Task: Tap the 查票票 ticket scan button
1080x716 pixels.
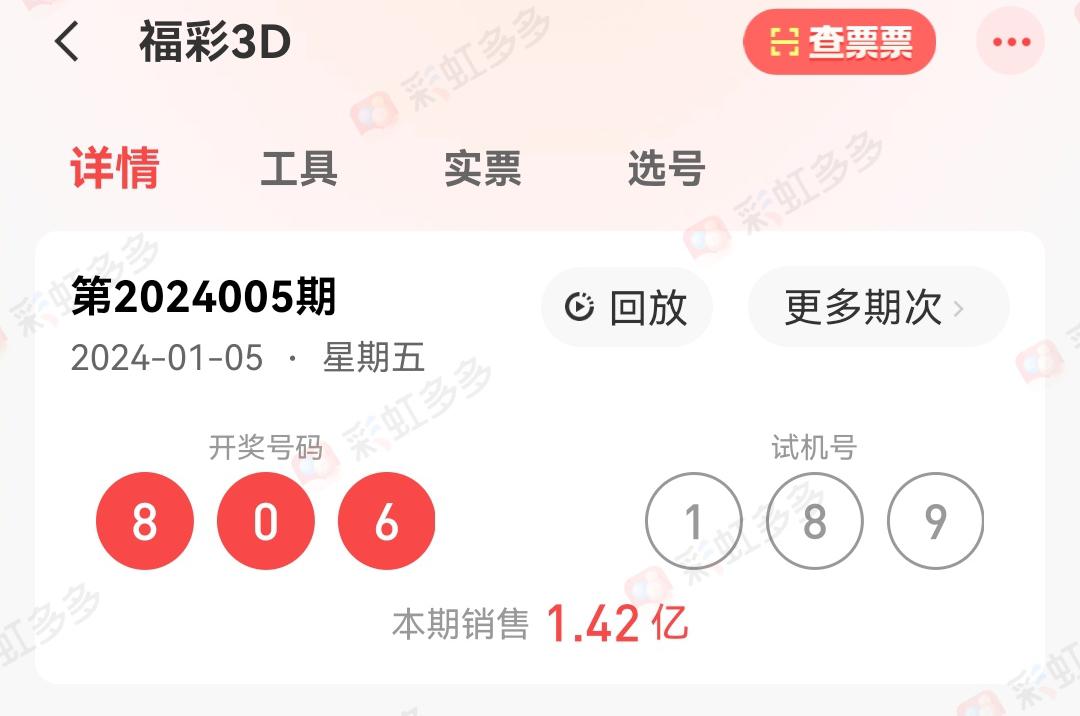Action: [x=839, y=42]
